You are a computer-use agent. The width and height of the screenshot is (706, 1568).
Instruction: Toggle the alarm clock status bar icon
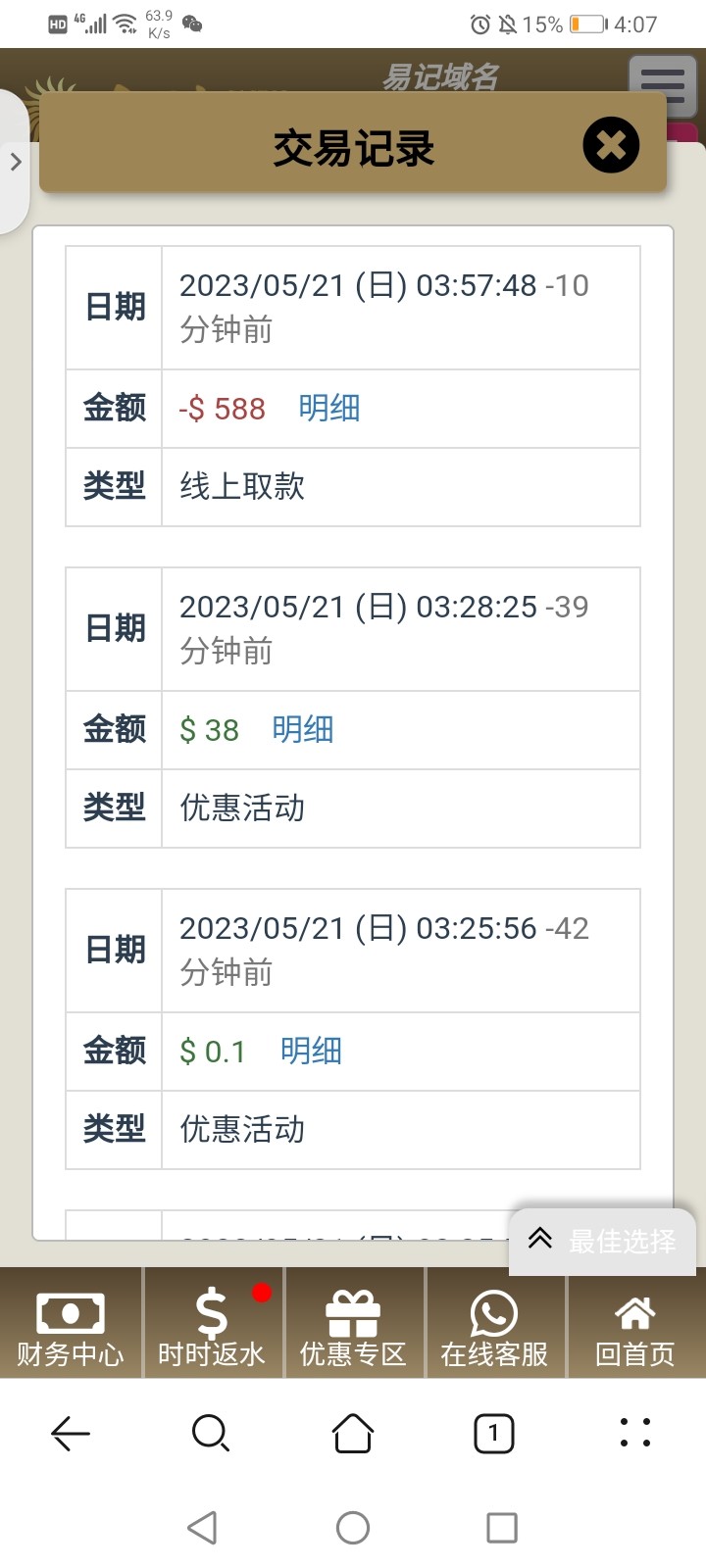point(479,24)
